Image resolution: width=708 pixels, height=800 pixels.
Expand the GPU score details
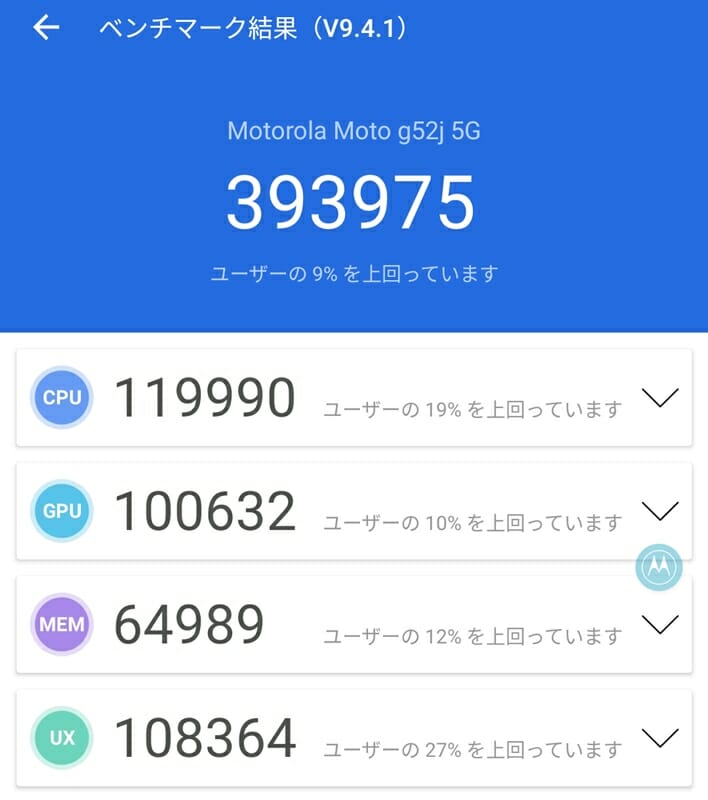[x=660, y=511]
